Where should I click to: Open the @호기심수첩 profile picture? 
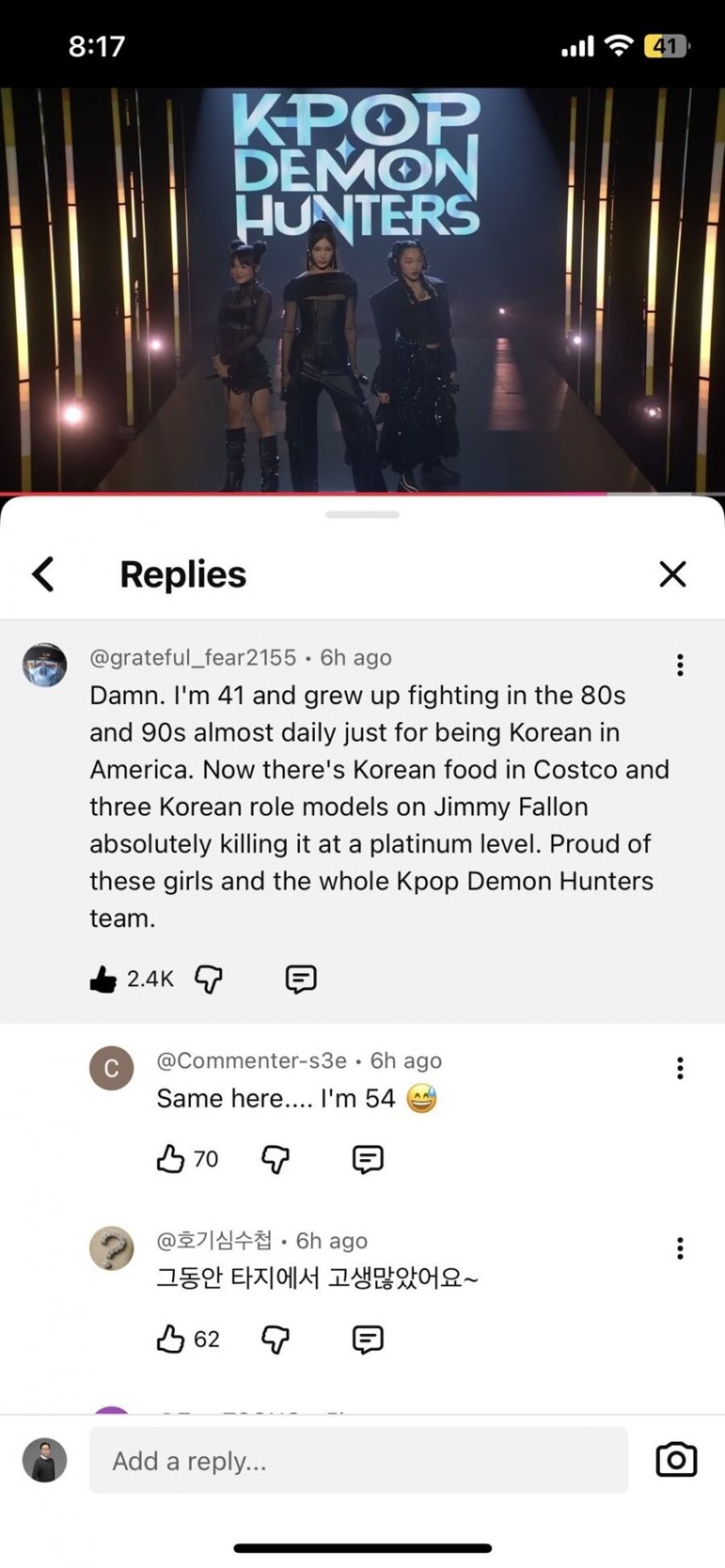pos(111,1248)
